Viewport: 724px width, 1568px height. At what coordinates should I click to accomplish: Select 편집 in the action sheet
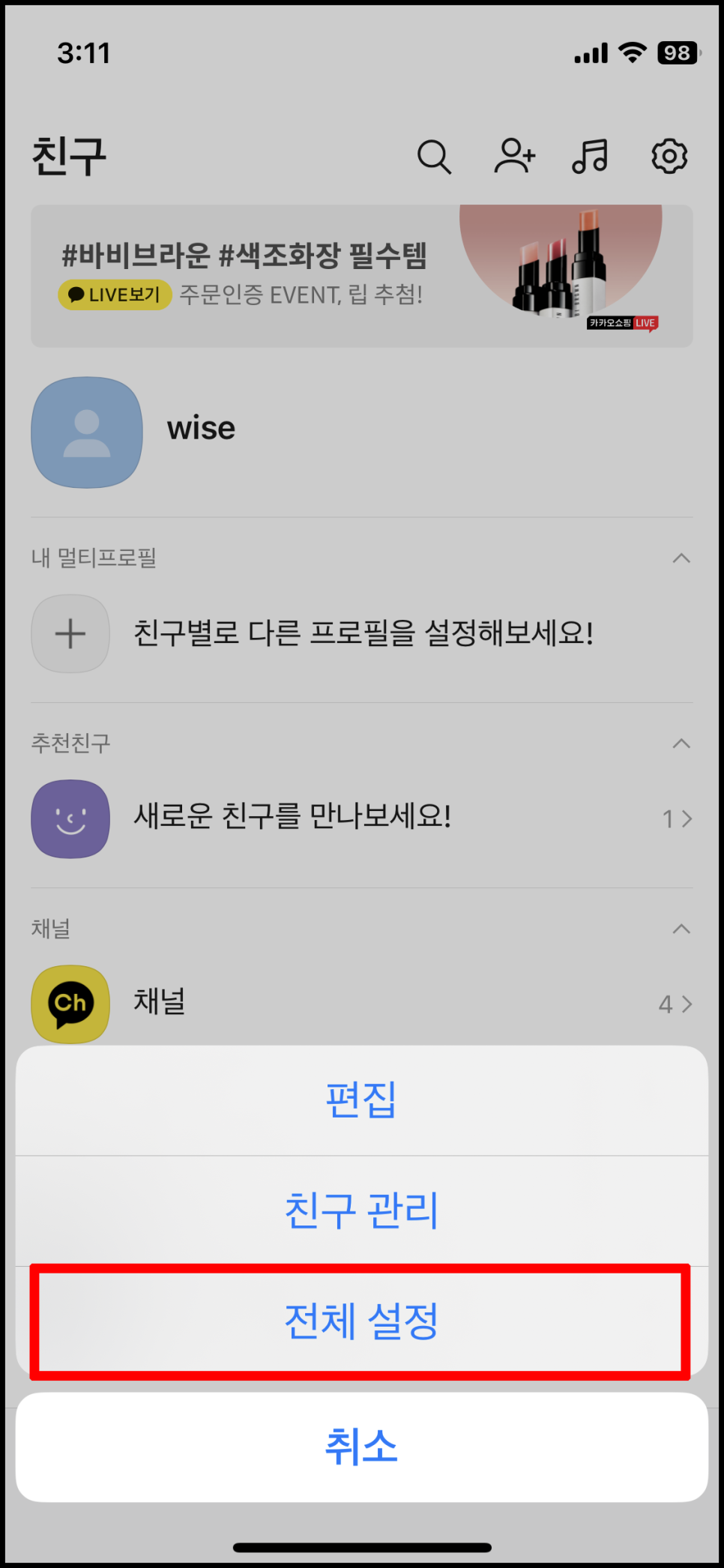click(361, 1100)
